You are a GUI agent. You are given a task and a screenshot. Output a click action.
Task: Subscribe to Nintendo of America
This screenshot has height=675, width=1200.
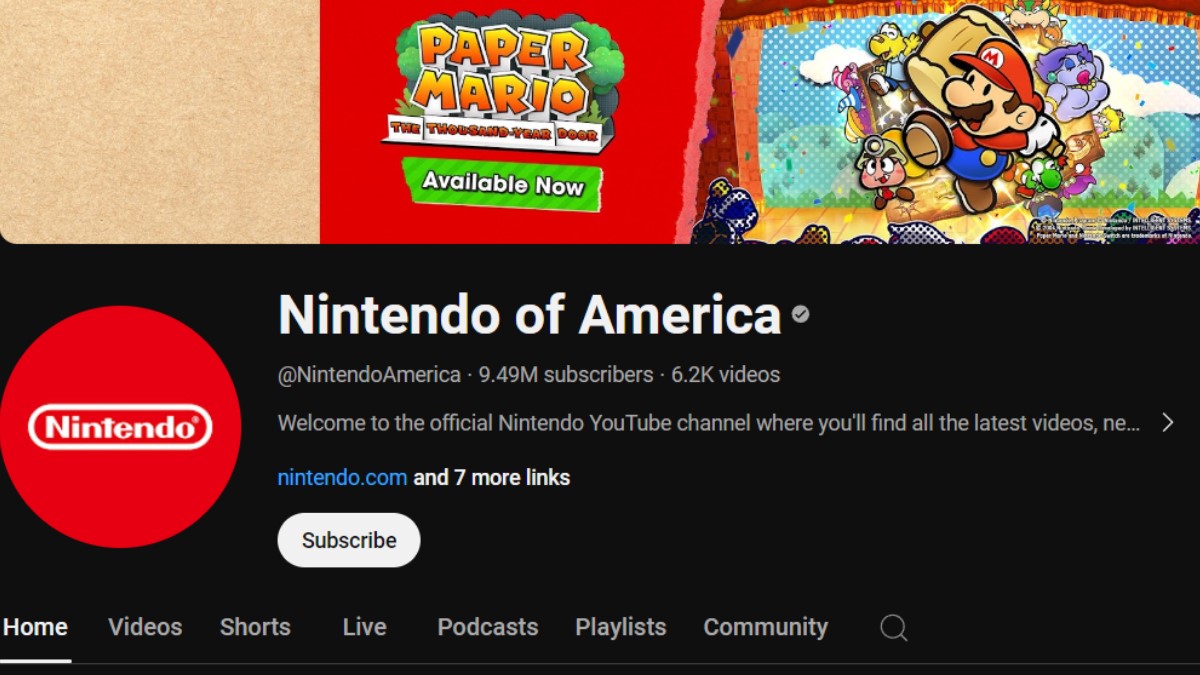tap(348, 540)
